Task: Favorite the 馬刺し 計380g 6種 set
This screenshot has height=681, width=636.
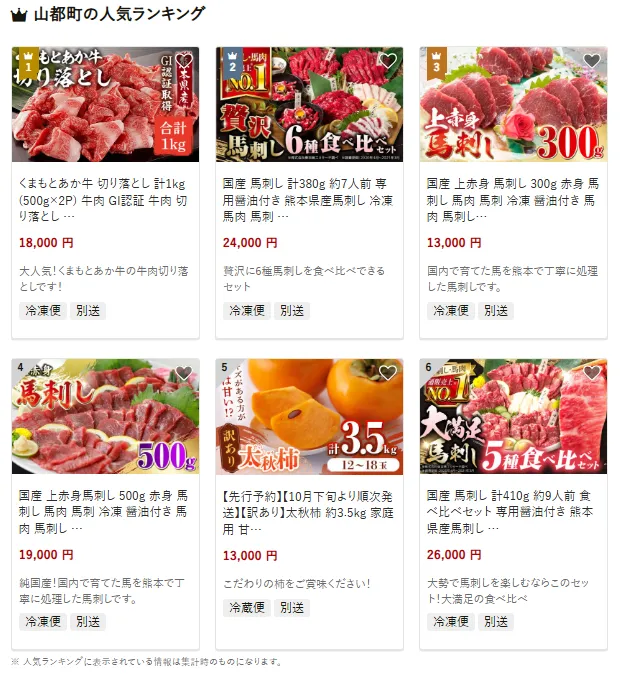Action: click(x=388, y=60)
